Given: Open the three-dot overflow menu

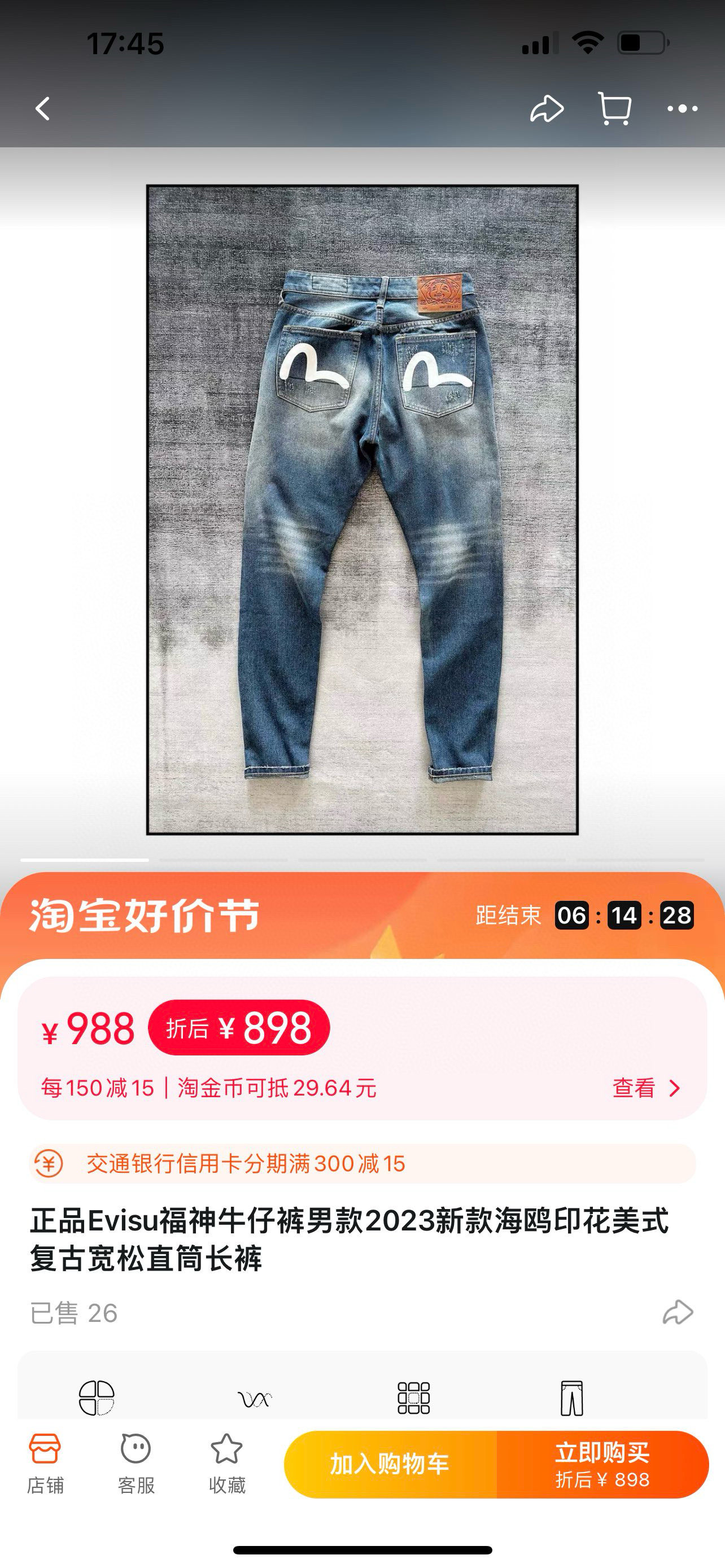Looking at the screenshot, I should [x=682, y=109].
